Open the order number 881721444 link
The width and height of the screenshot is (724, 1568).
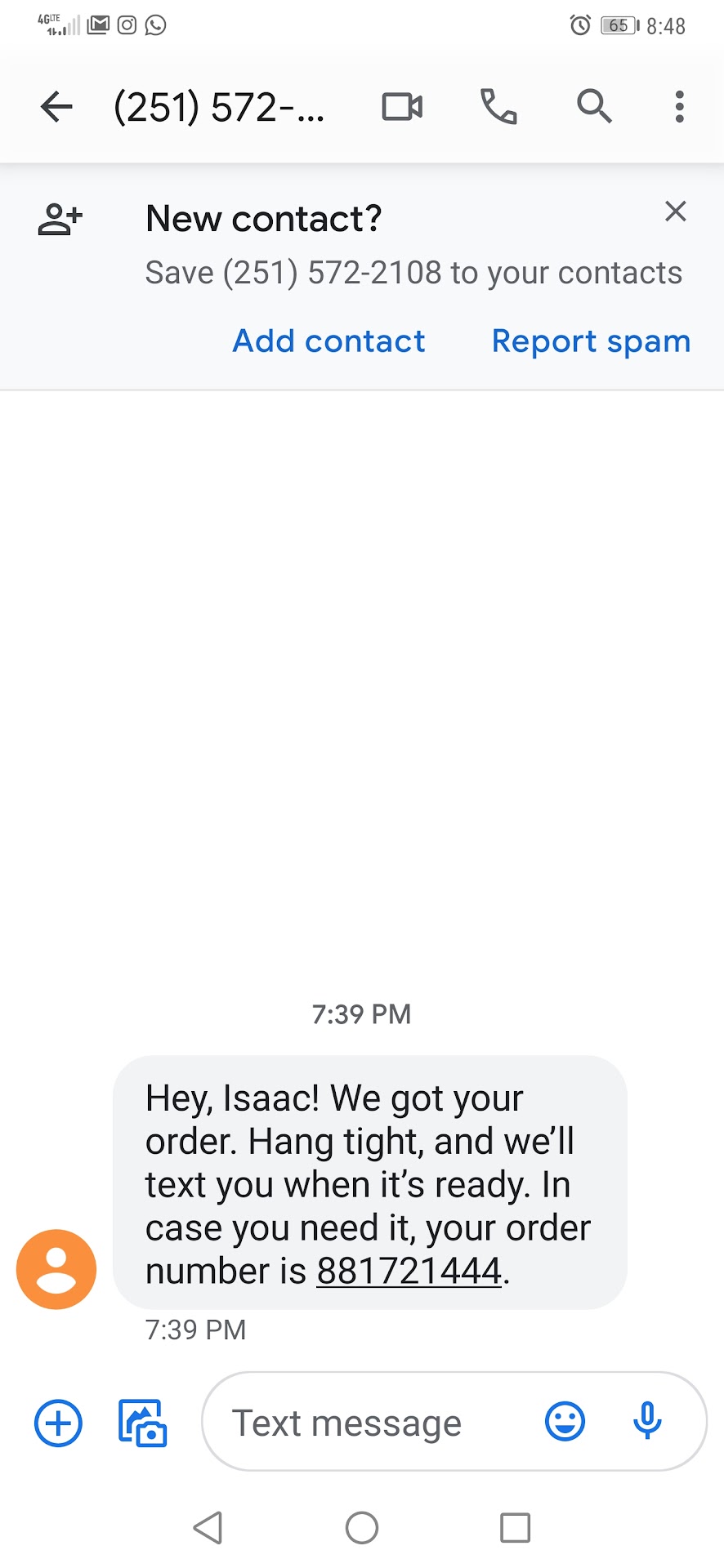click(x=409, y=1271)
